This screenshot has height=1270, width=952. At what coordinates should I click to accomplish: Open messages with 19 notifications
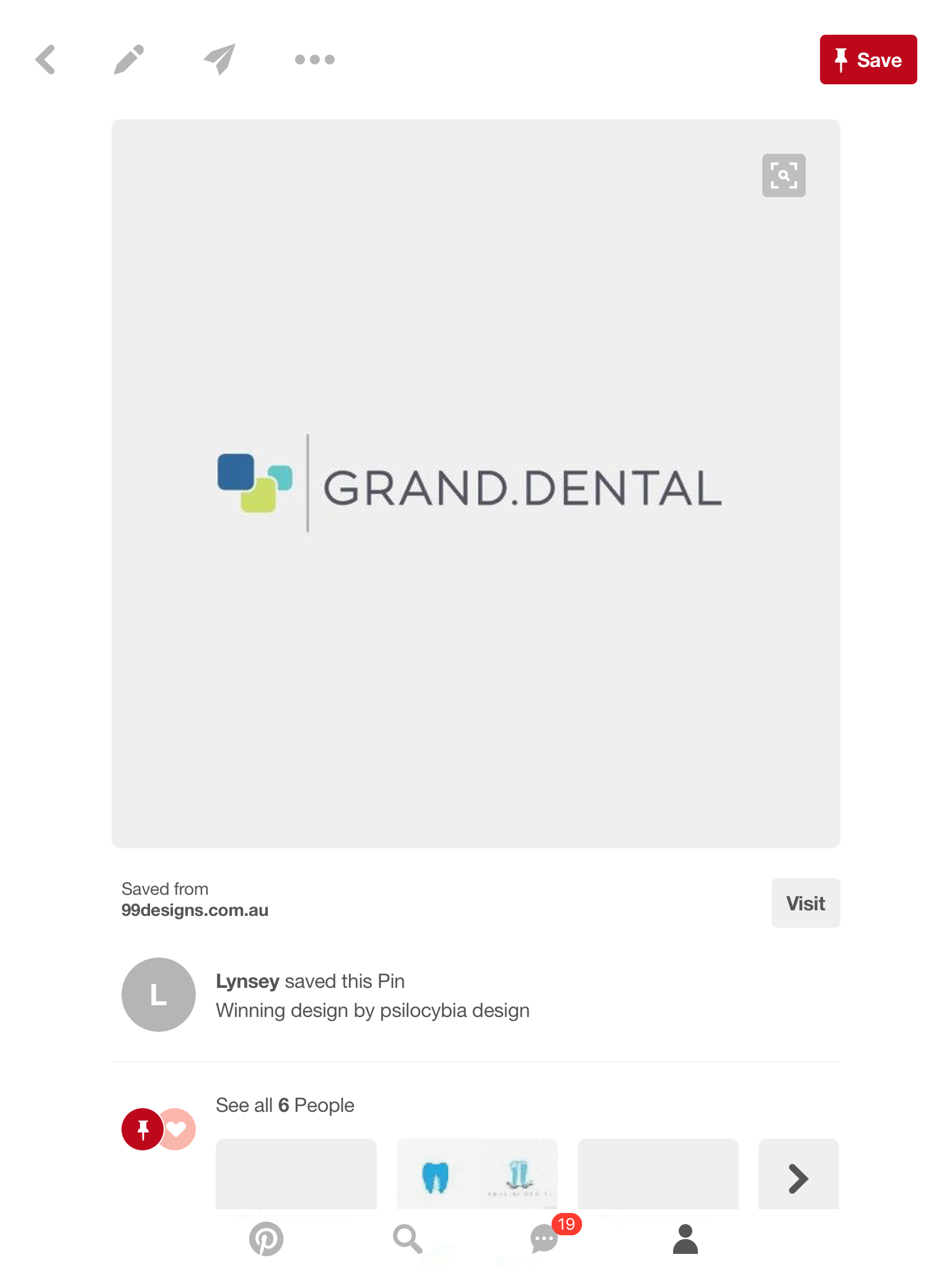pos(545,1239)
